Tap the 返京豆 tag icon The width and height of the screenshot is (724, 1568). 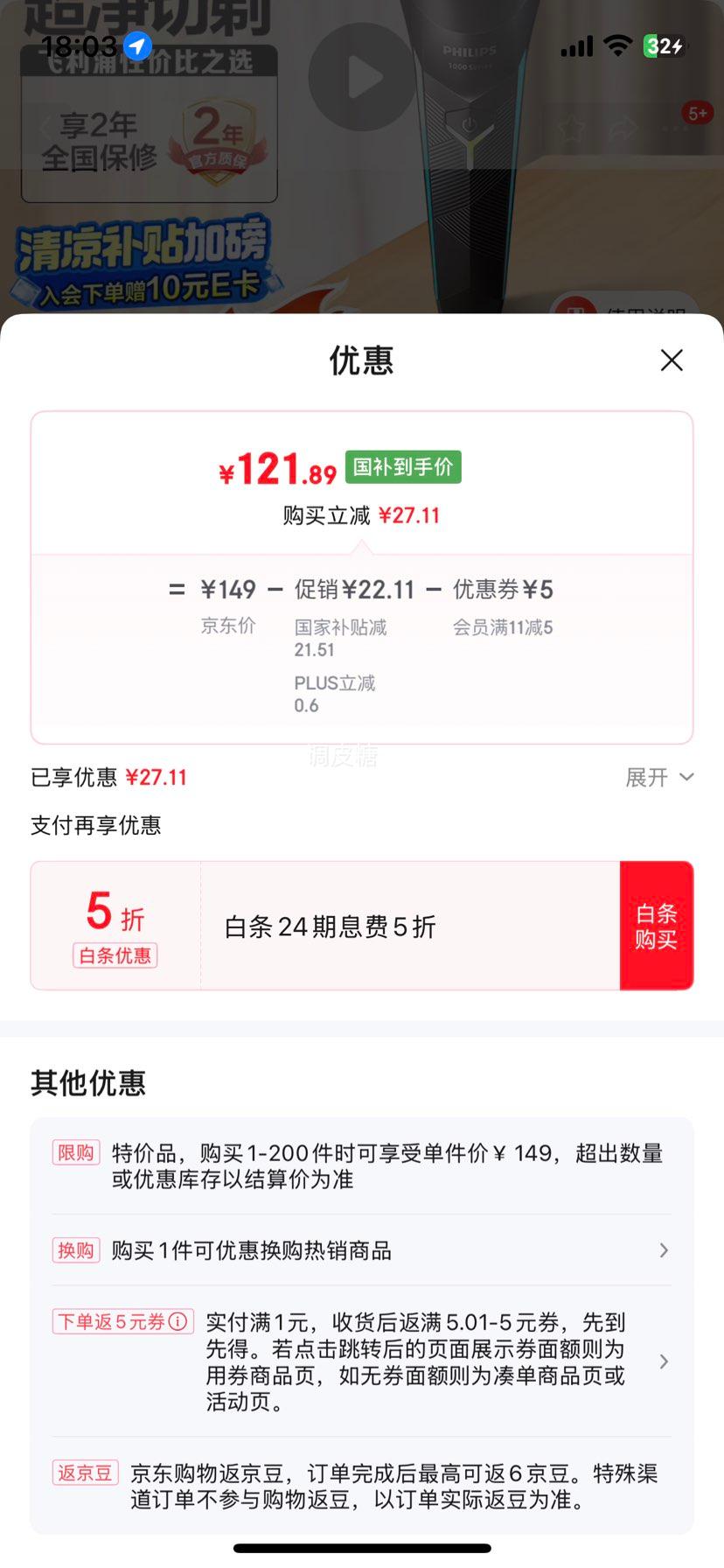point(85,1473)
